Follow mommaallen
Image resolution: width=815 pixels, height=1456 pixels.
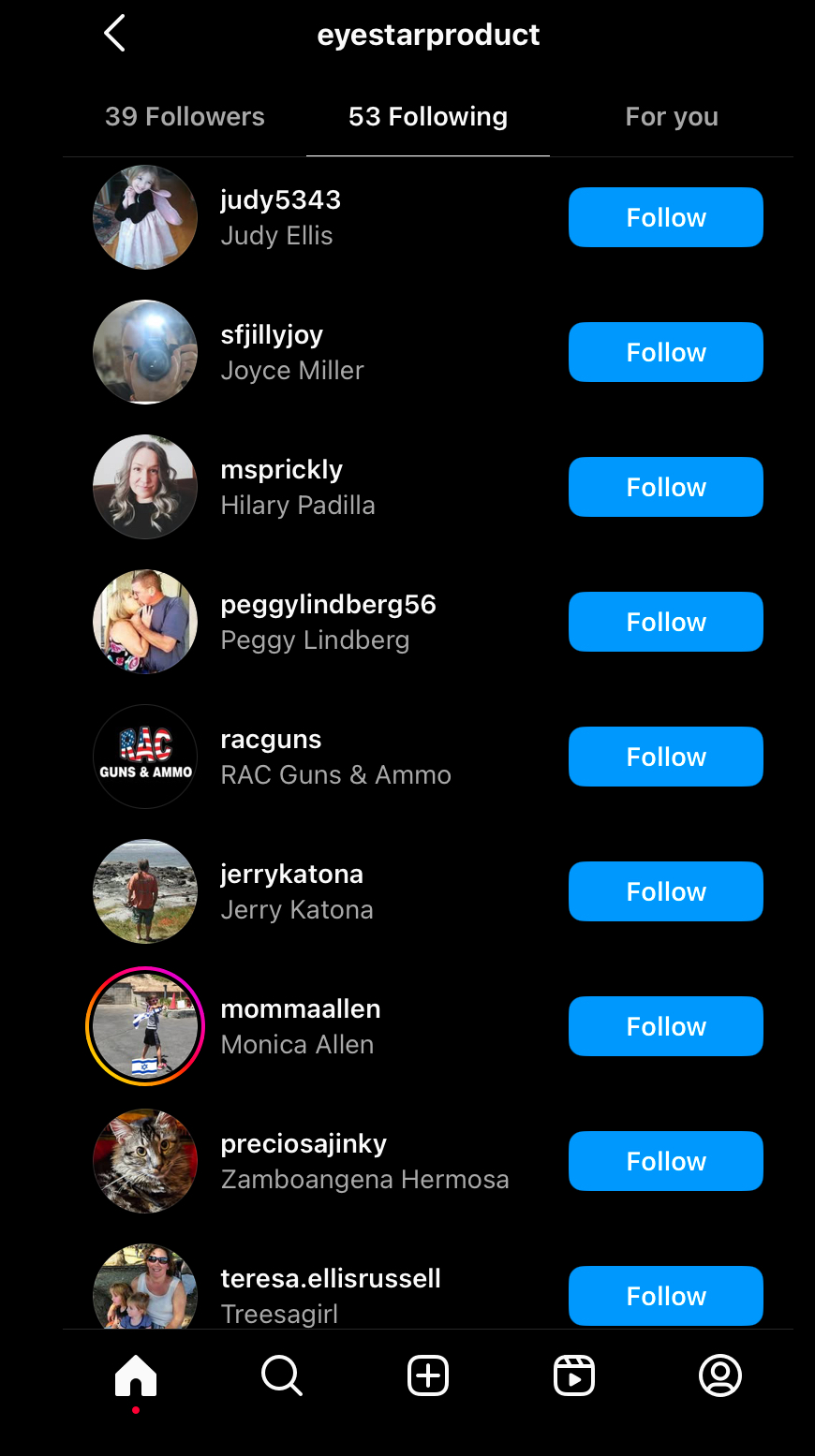point(666,1026)
